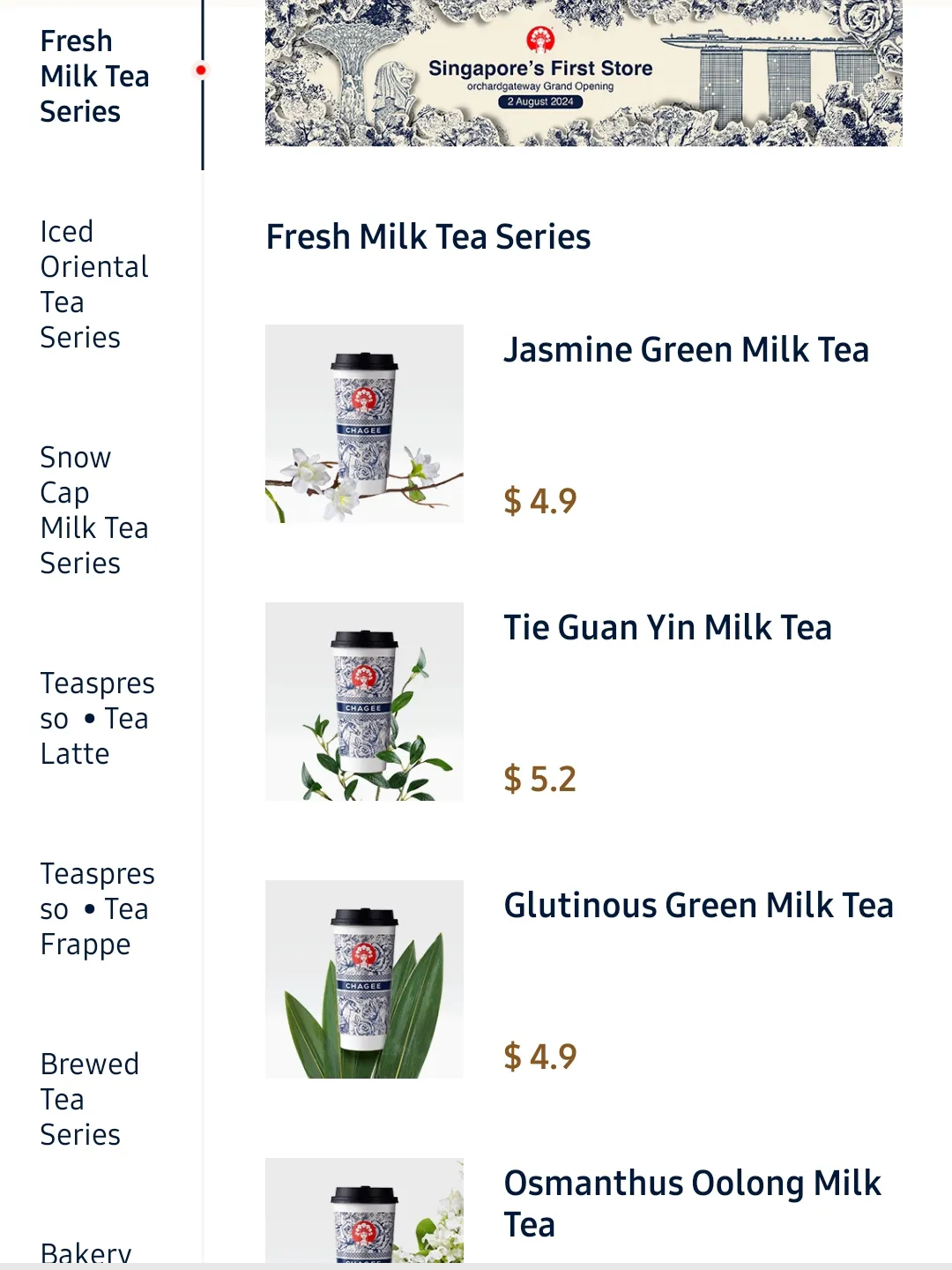Switch to Iced Oriental Tea Series
Screen dimensions: 952x1270
[x=94, y=284]
